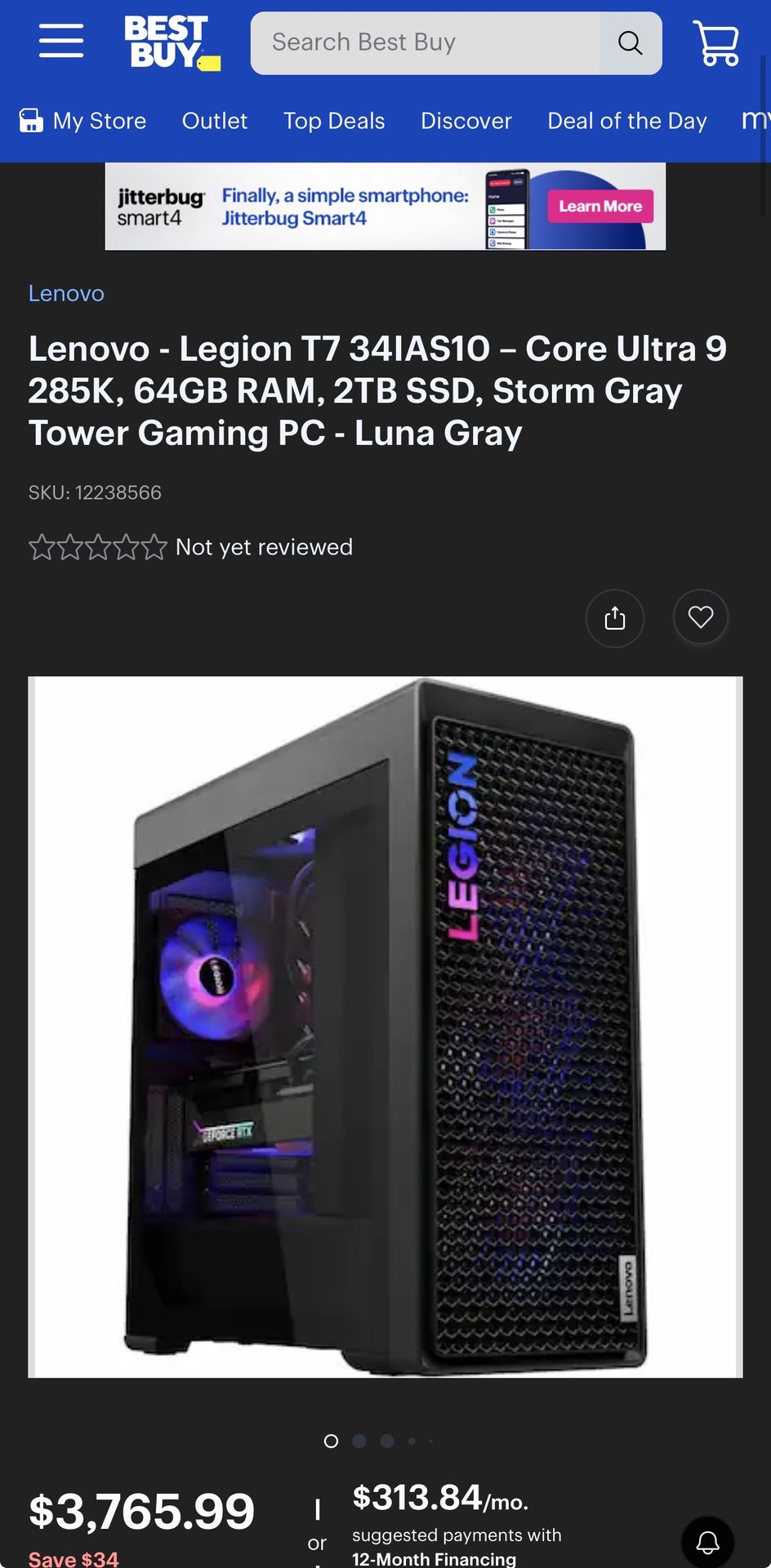Visit the Lenovo brand page
Image resolution: width=771 pixels, height=1568 pixels.
66,292
